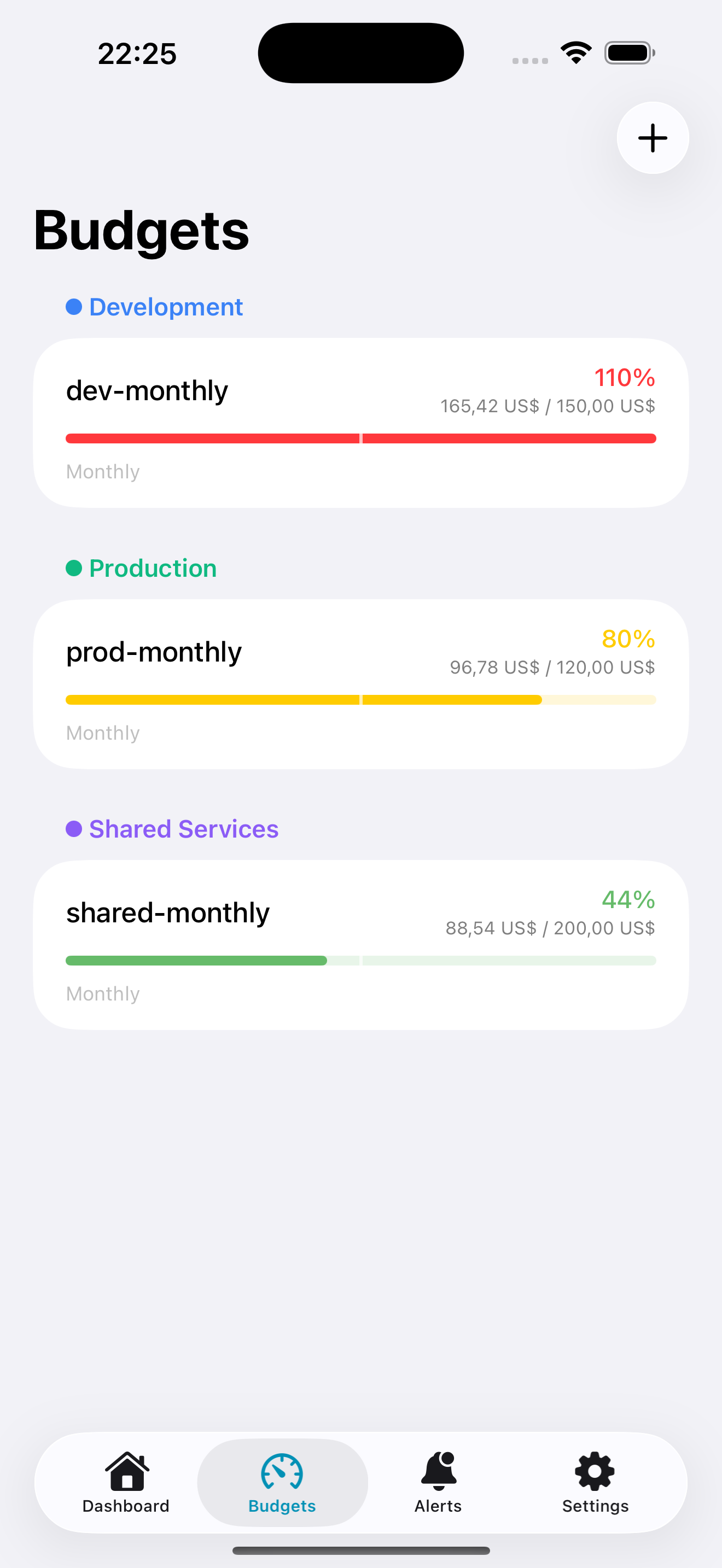Screen dimensions: 722x1568
Task: Tap the 110% indicator on dev-monthly
Action: tap(625, 378)
